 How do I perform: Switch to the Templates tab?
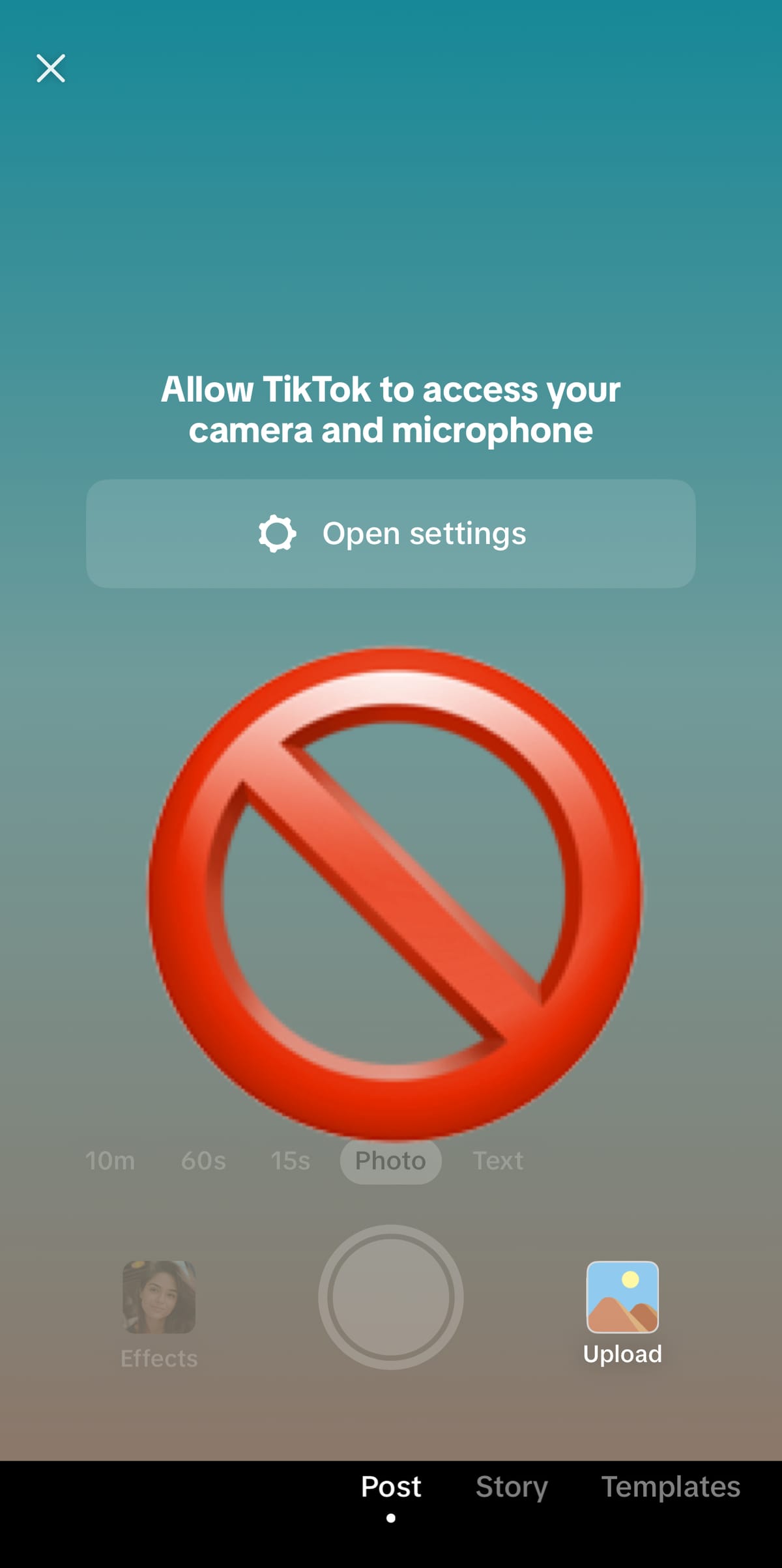[671, 1487]
